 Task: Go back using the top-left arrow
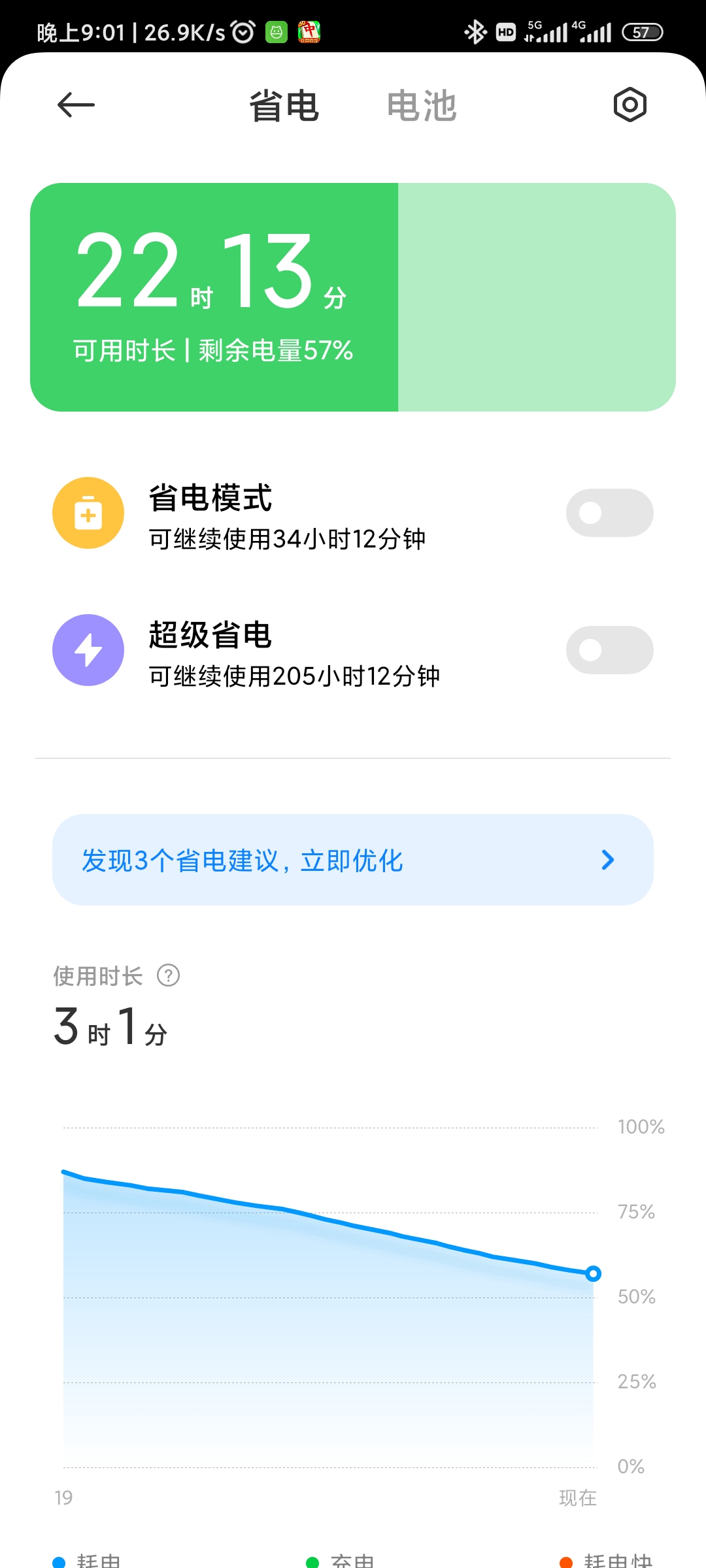pyautogui.click(x=76, y=105)
